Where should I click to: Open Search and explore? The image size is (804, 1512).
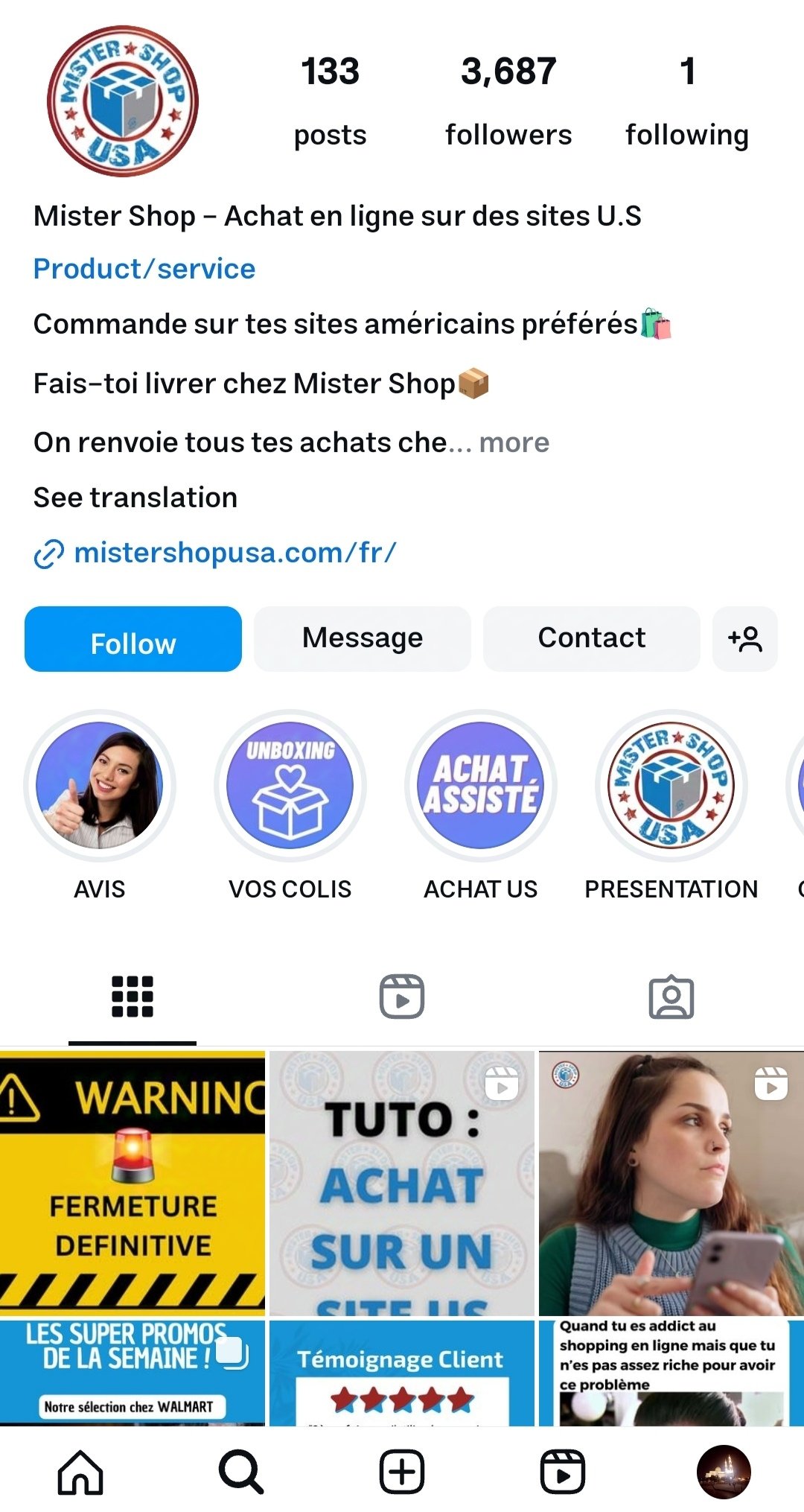pos(241,1472)
